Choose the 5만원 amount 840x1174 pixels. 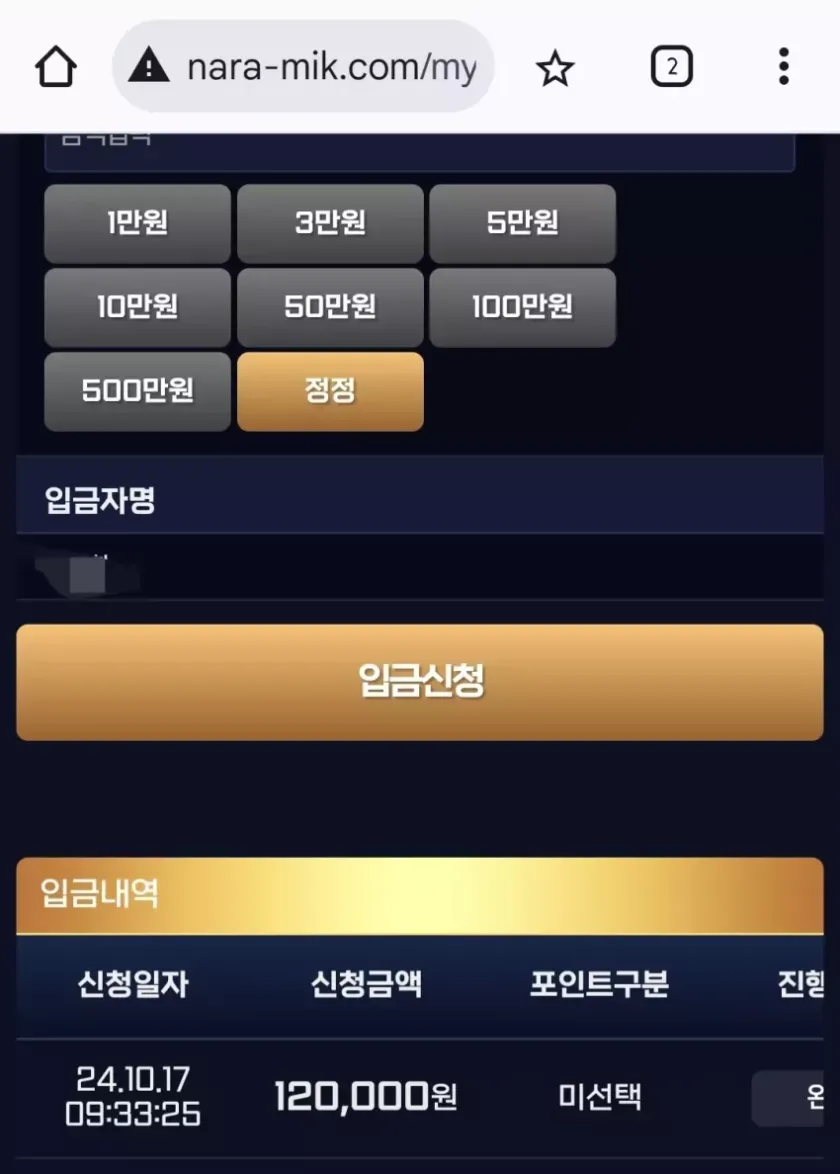pyautogui.click(x=522, y=223)
